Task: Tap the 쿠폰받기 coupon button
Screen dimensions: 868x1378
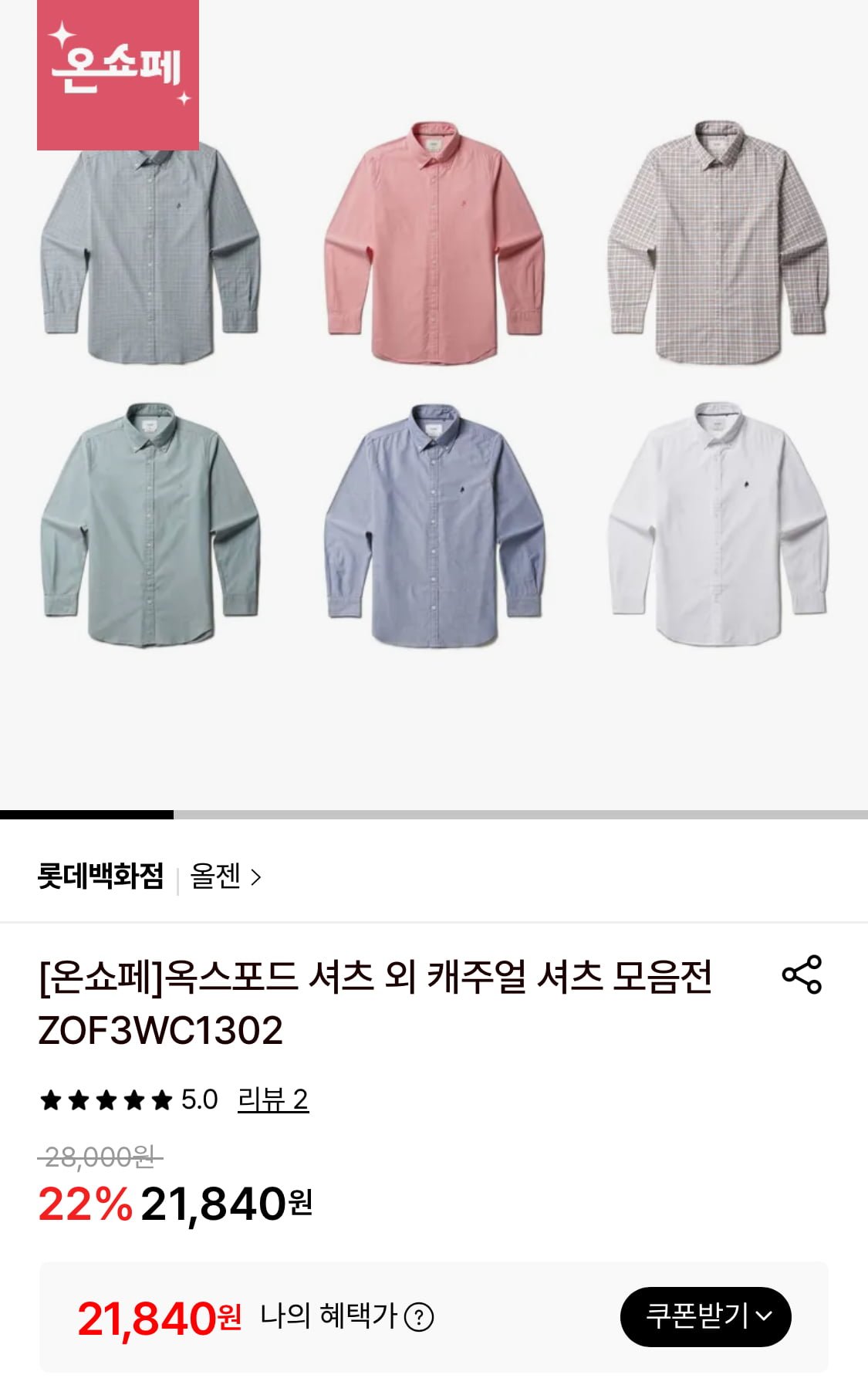Action: 705,1316
